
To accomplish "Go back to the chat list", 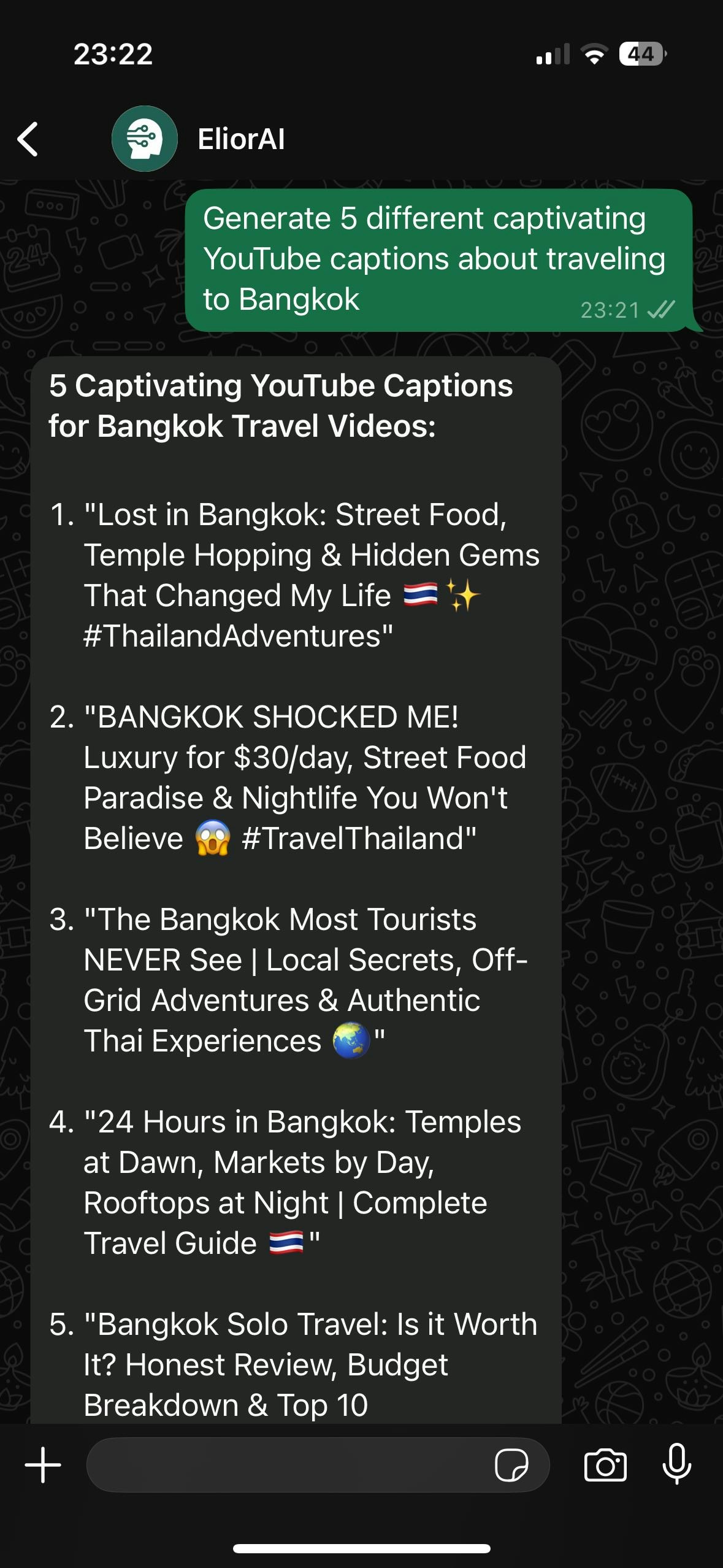I will [x=28, y=139].
